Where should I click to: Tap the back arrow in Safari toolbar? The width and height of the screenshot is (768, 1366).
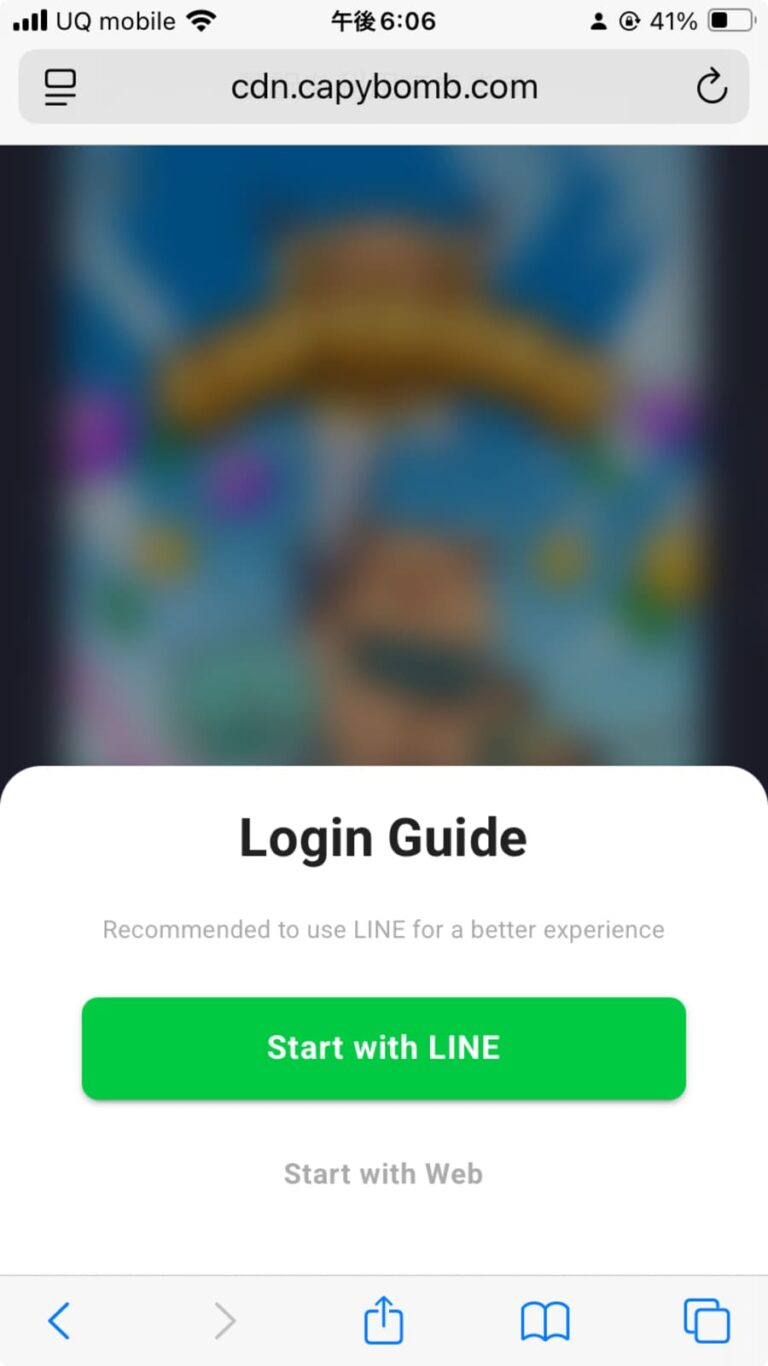[x=58, y=1320]
